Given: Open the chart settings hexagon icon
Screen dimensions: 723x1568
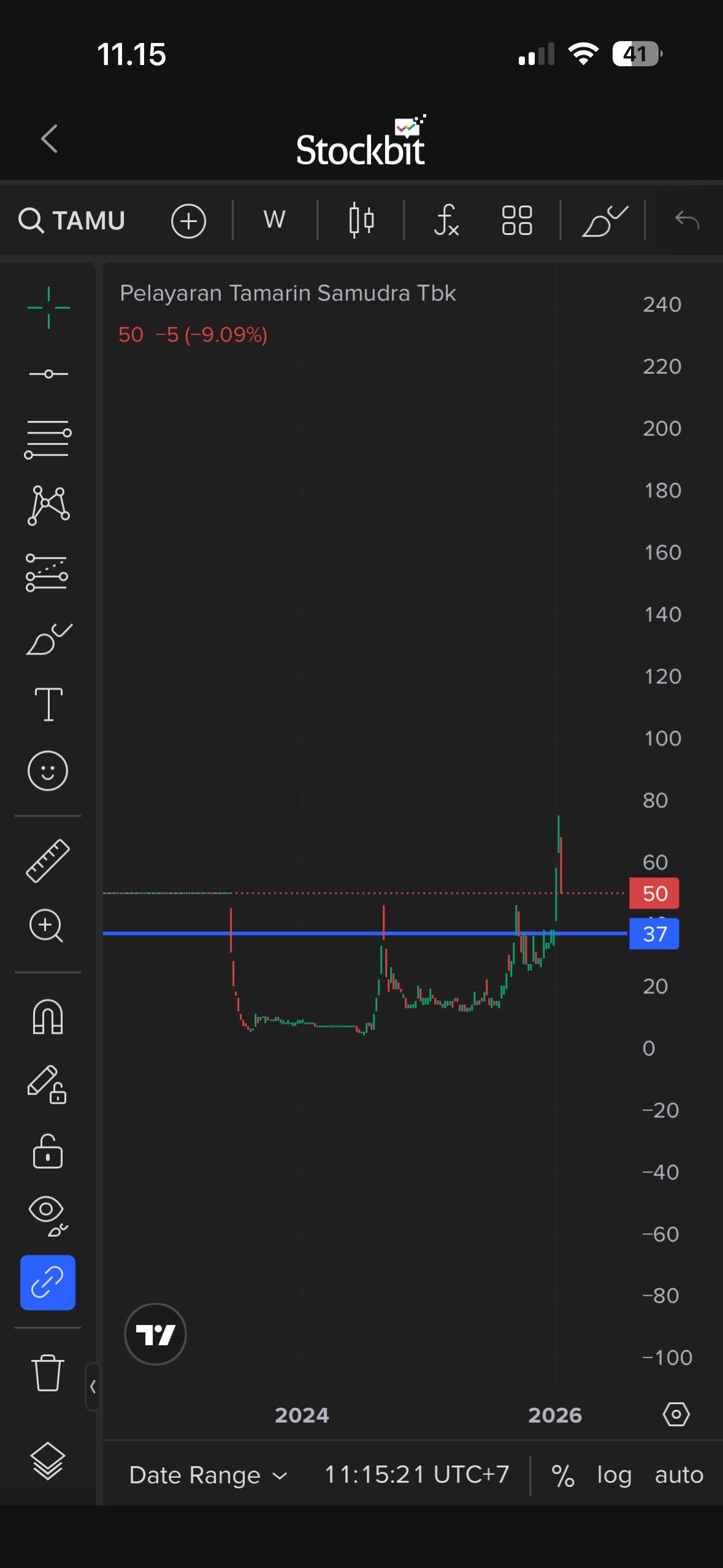Looking at the screenshot, I should coord(676,1414).
